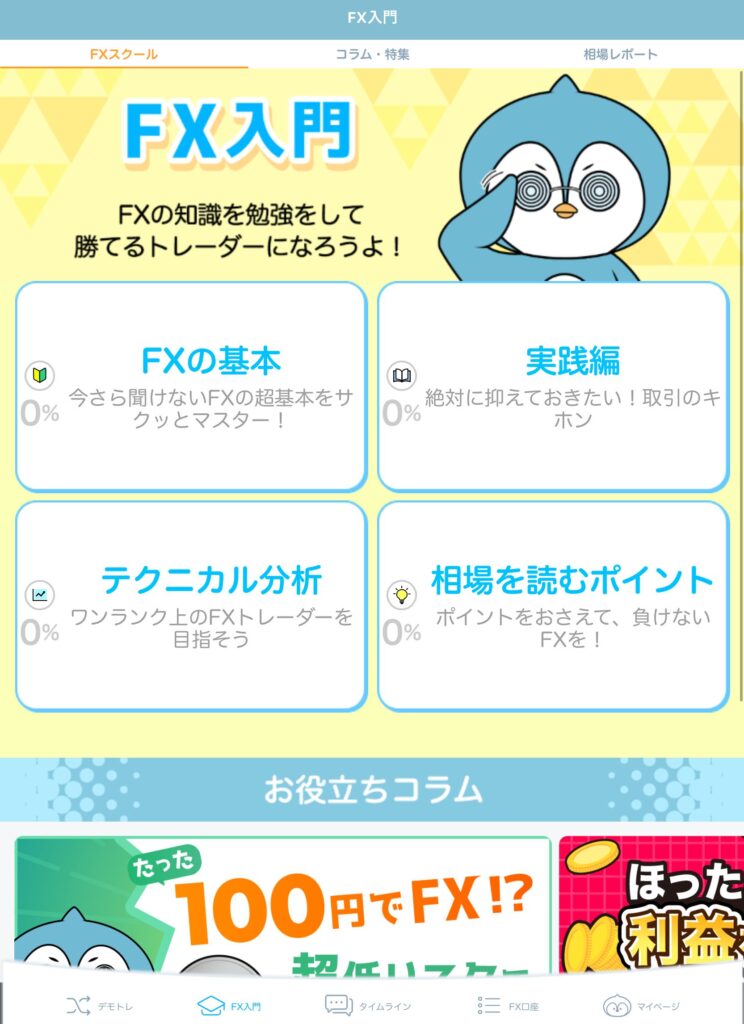
Task: Open the マイページ tab
Action: pos(641,1005)
